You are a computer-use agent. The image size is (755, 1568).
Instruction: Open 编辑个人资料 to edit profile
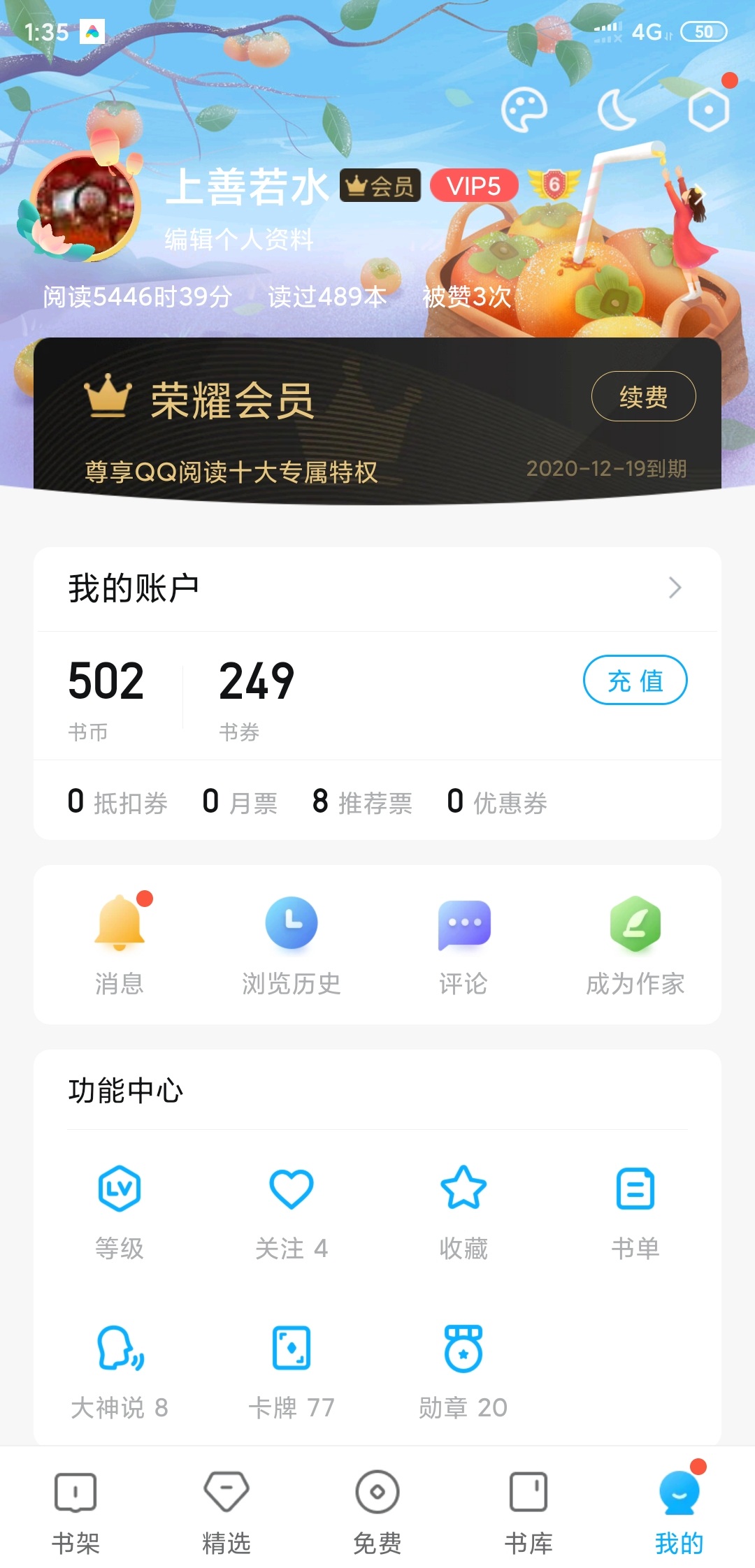(x=238, y=240)
